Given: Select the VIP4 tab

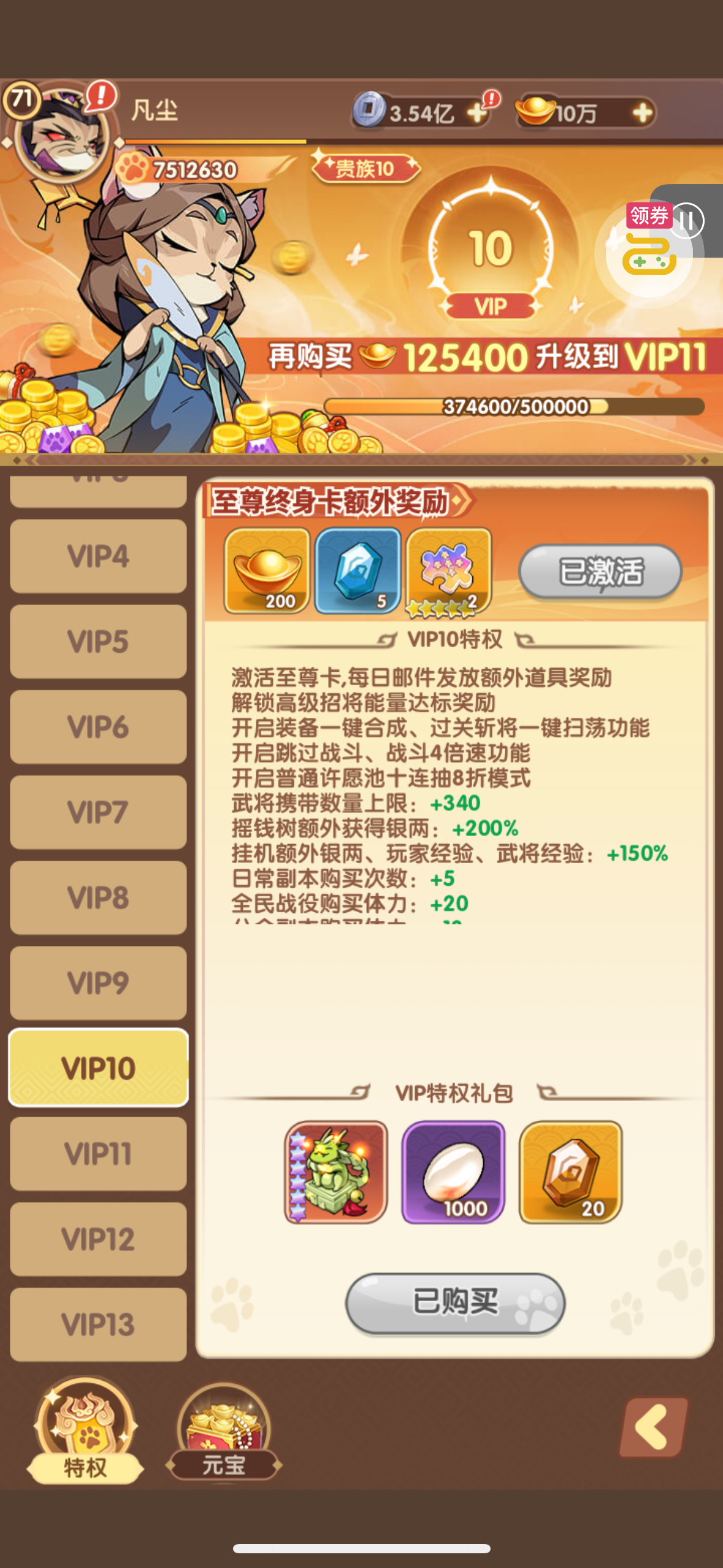Looking at the screenshot, I should click(x=98, y=556).
